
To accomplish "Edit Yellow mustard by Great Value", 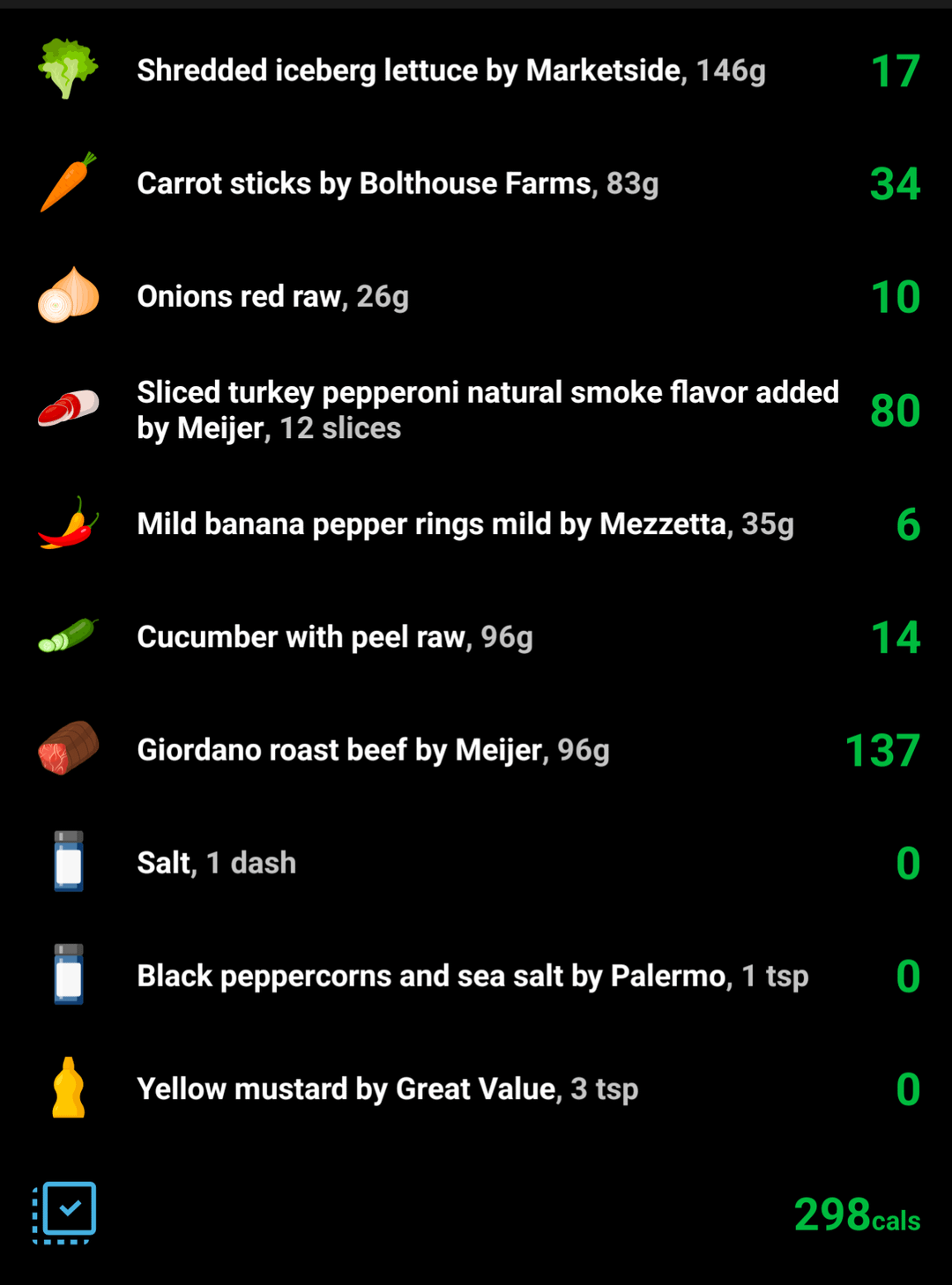I will (387, 1089).
